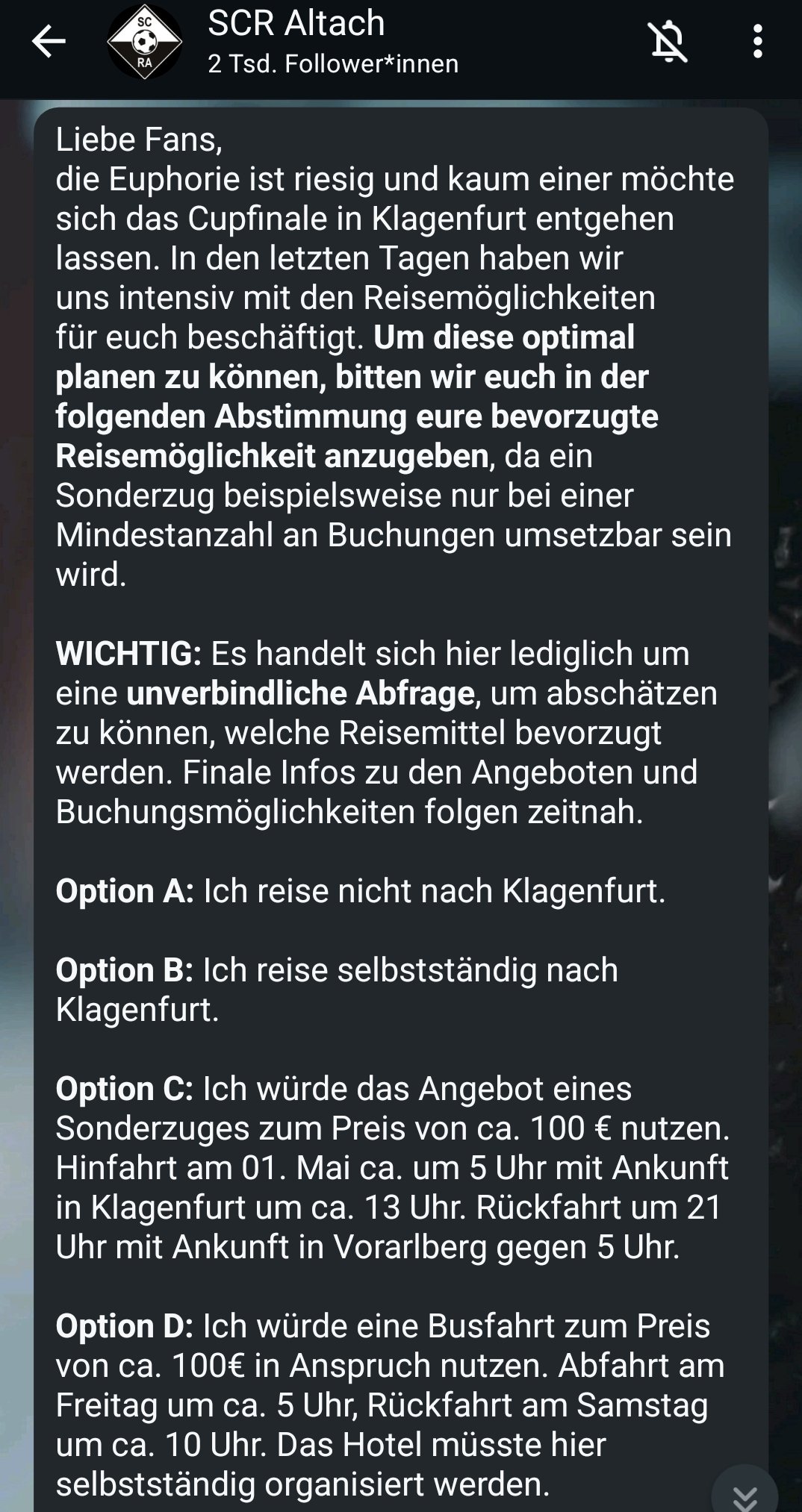Open the three-dot overflow menu

pyautogui.click(x=757, y=42)
